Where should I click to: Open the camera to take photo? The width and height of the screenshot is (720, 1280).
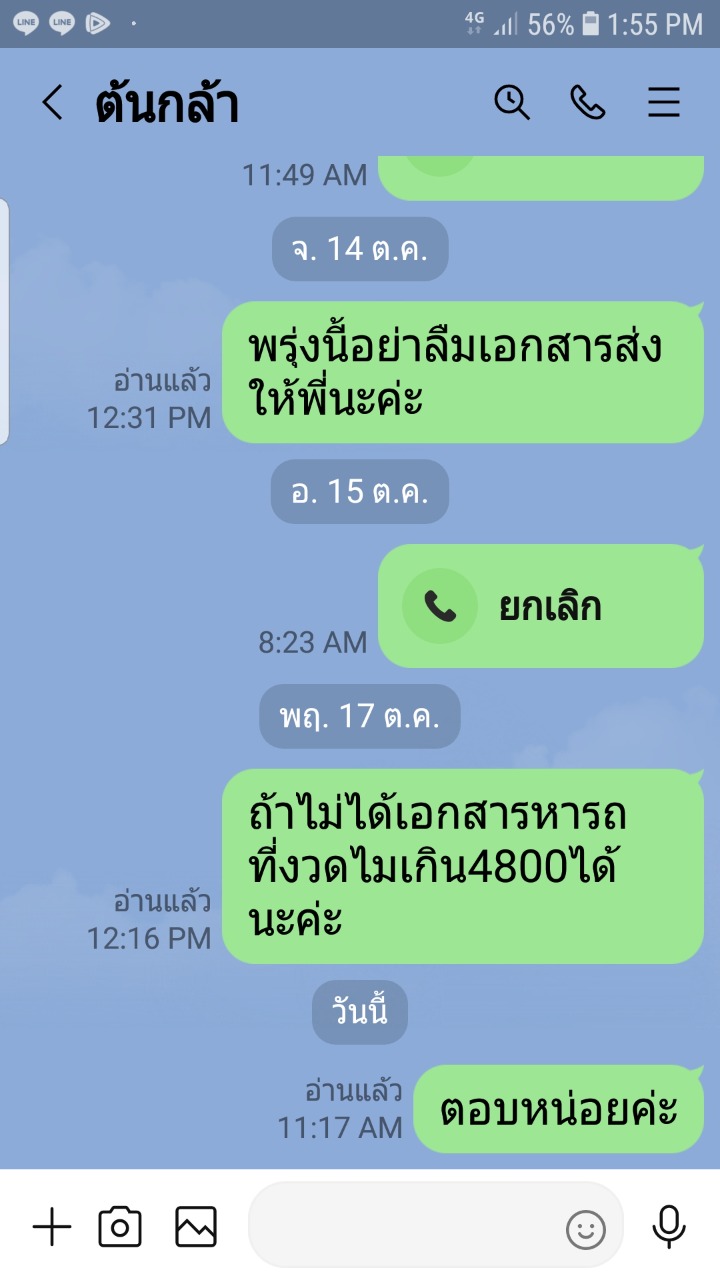click(120, 1227)
